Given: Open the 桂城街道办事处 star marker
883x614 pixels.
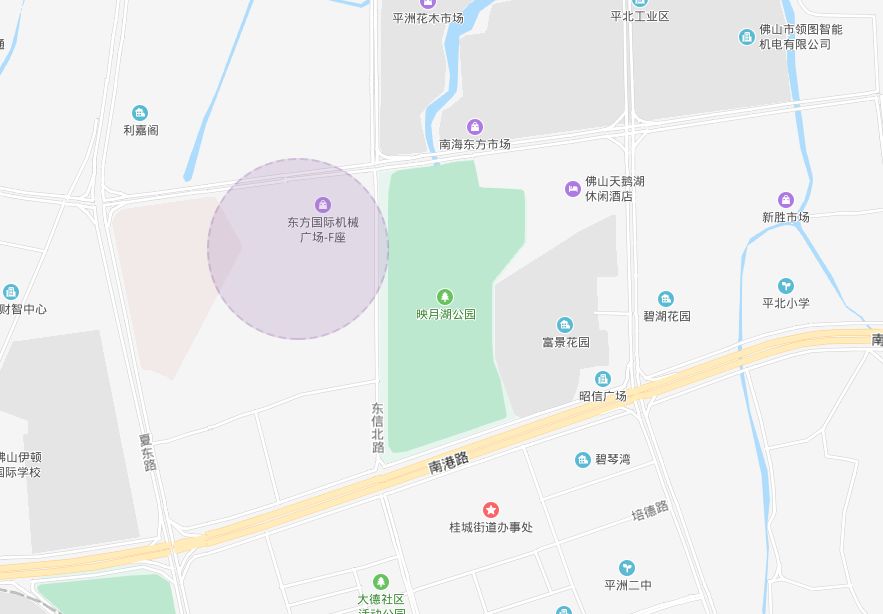Looking at the screenshot, I should point(491,510).
